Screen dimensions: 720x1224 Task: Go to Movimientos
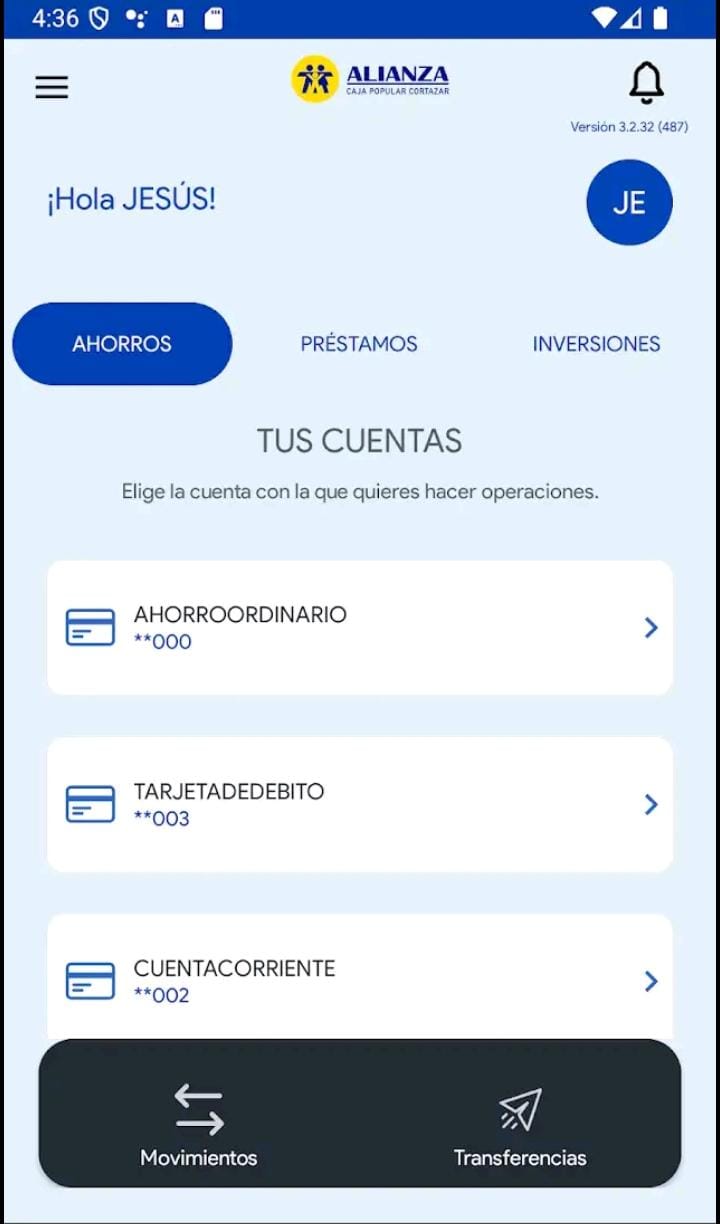199,1126
